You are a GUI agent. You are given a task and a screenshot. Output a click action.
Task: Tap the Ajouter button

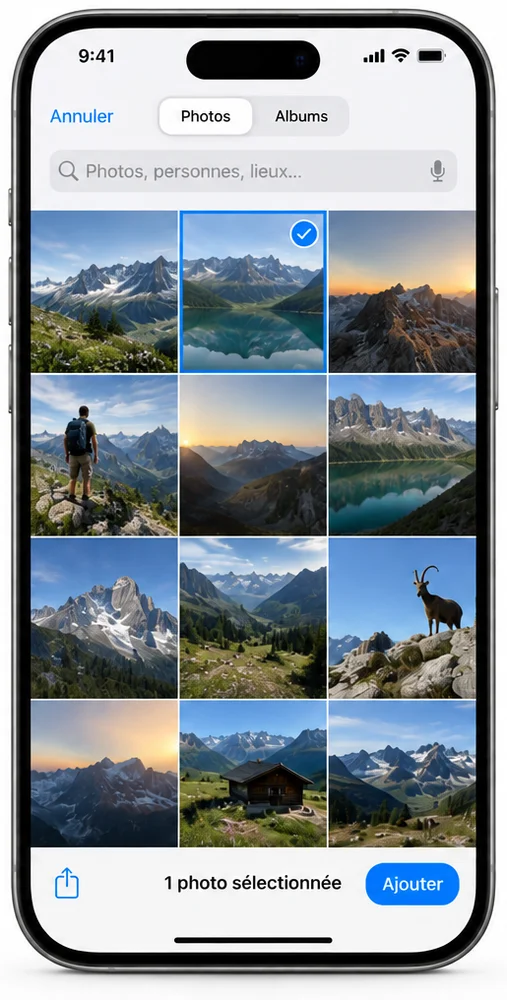(x=412, y=884)
